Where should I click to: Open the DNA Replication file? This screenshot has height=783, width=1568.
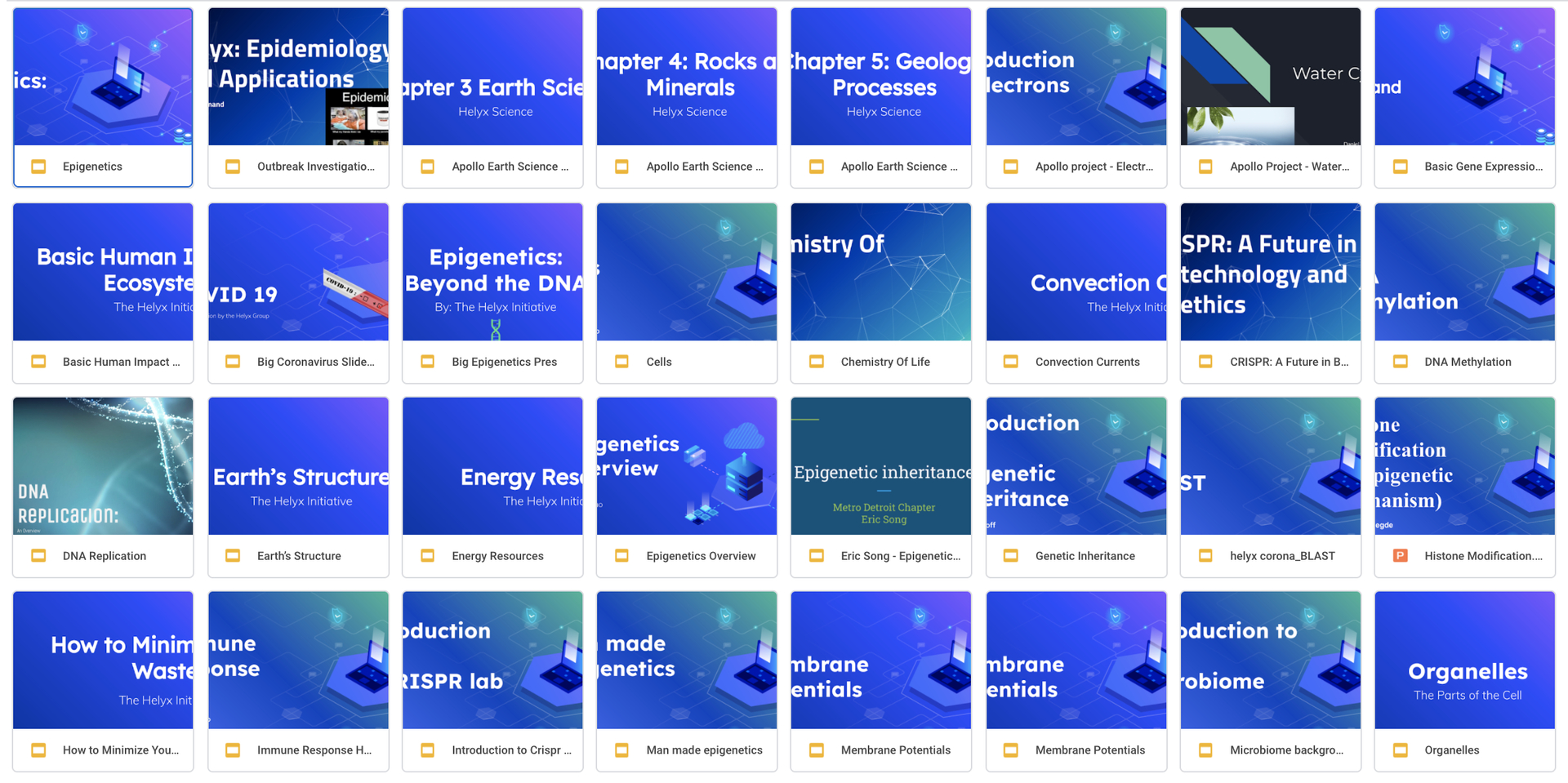(x=103, y=486)
